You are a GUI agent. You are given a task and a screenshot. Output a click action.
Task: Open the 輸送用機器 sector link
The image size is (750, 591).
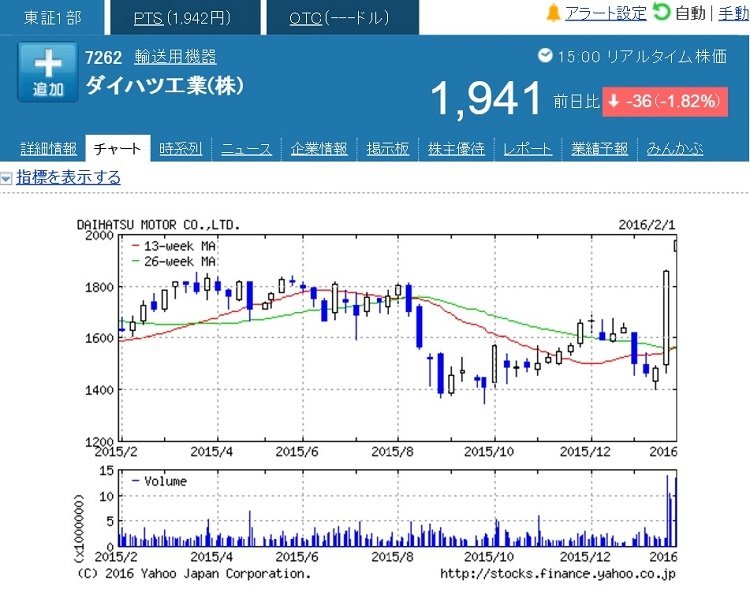click(x=175, y=57)
